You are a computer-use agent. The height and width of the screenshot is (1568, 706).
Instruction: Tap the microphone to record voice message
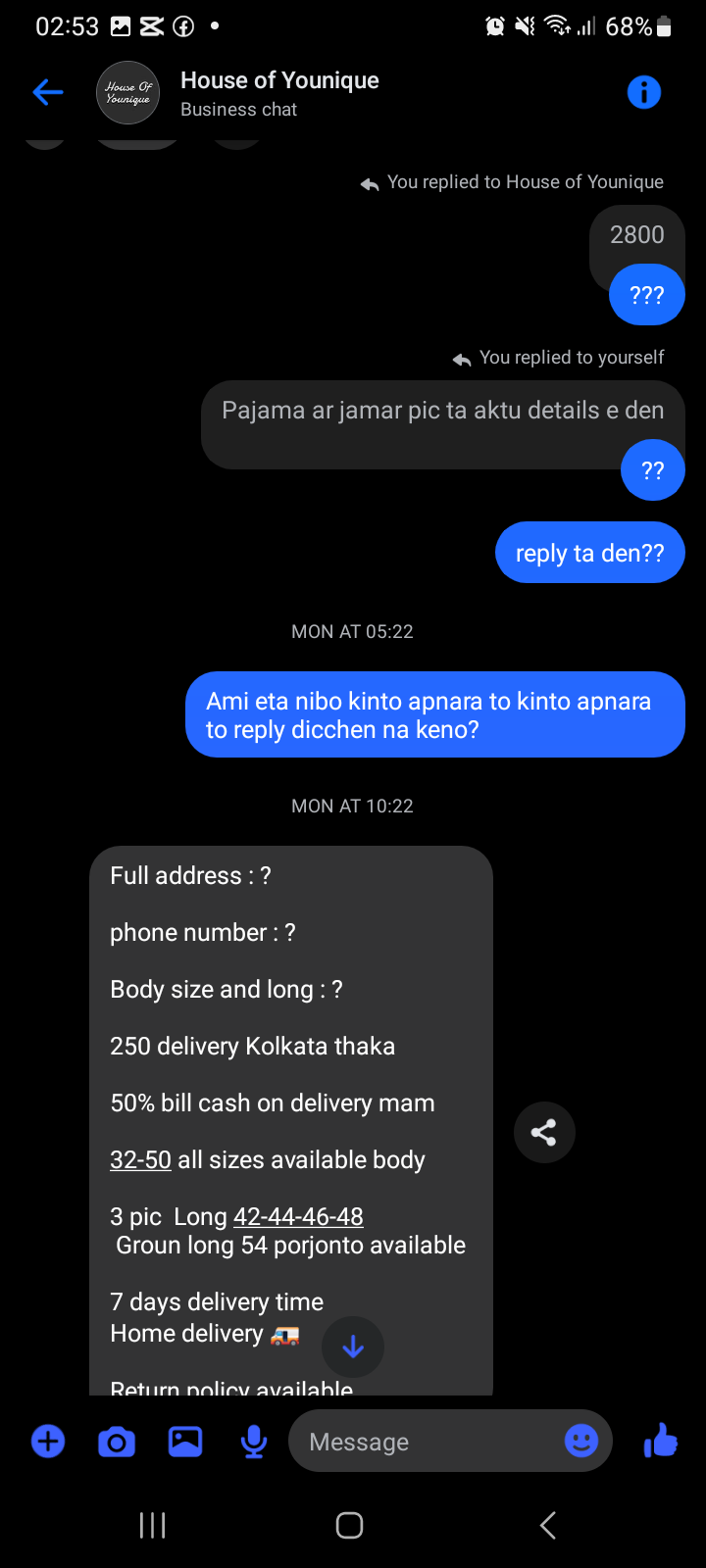[x=253, y=1441]
